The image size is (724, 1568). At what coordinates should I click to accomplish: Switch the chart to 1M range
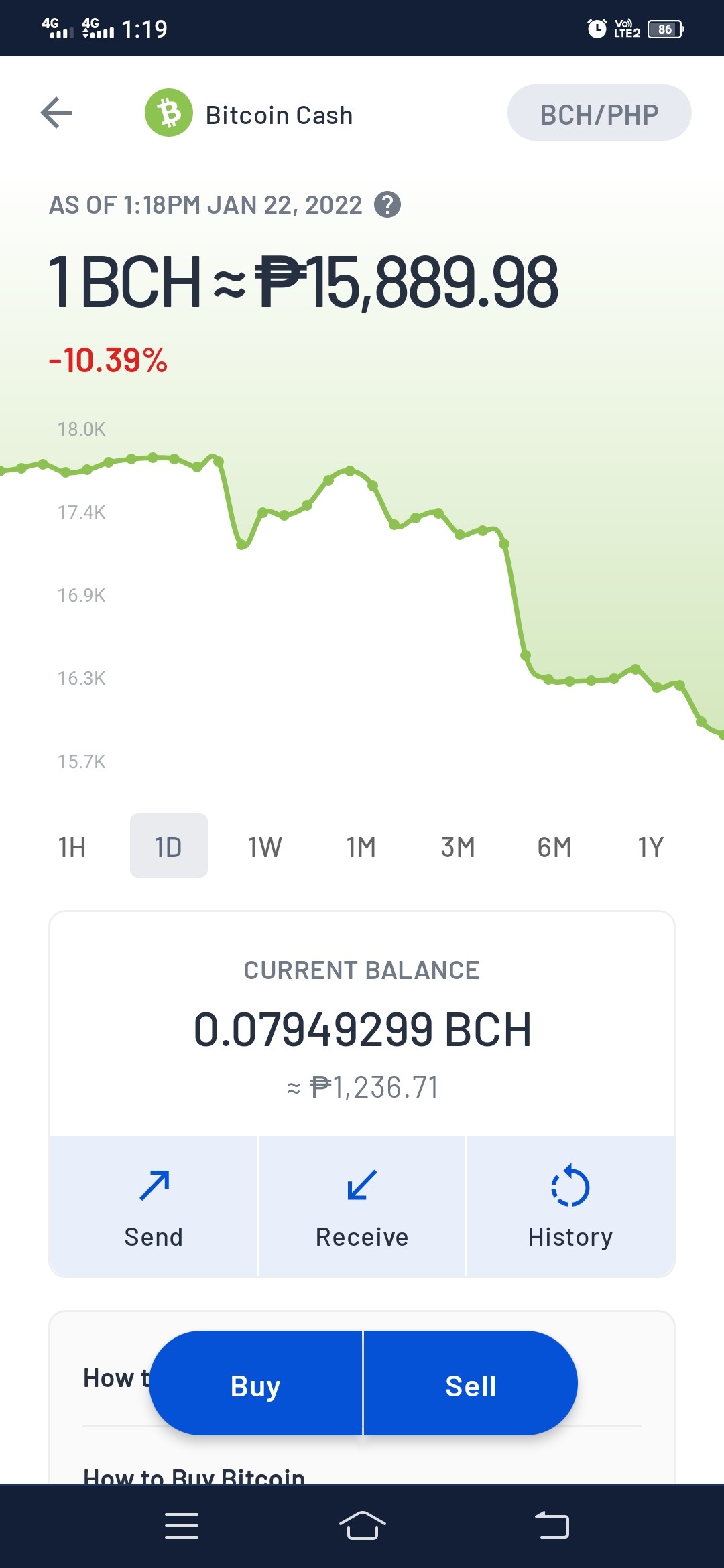click(361, 846)
